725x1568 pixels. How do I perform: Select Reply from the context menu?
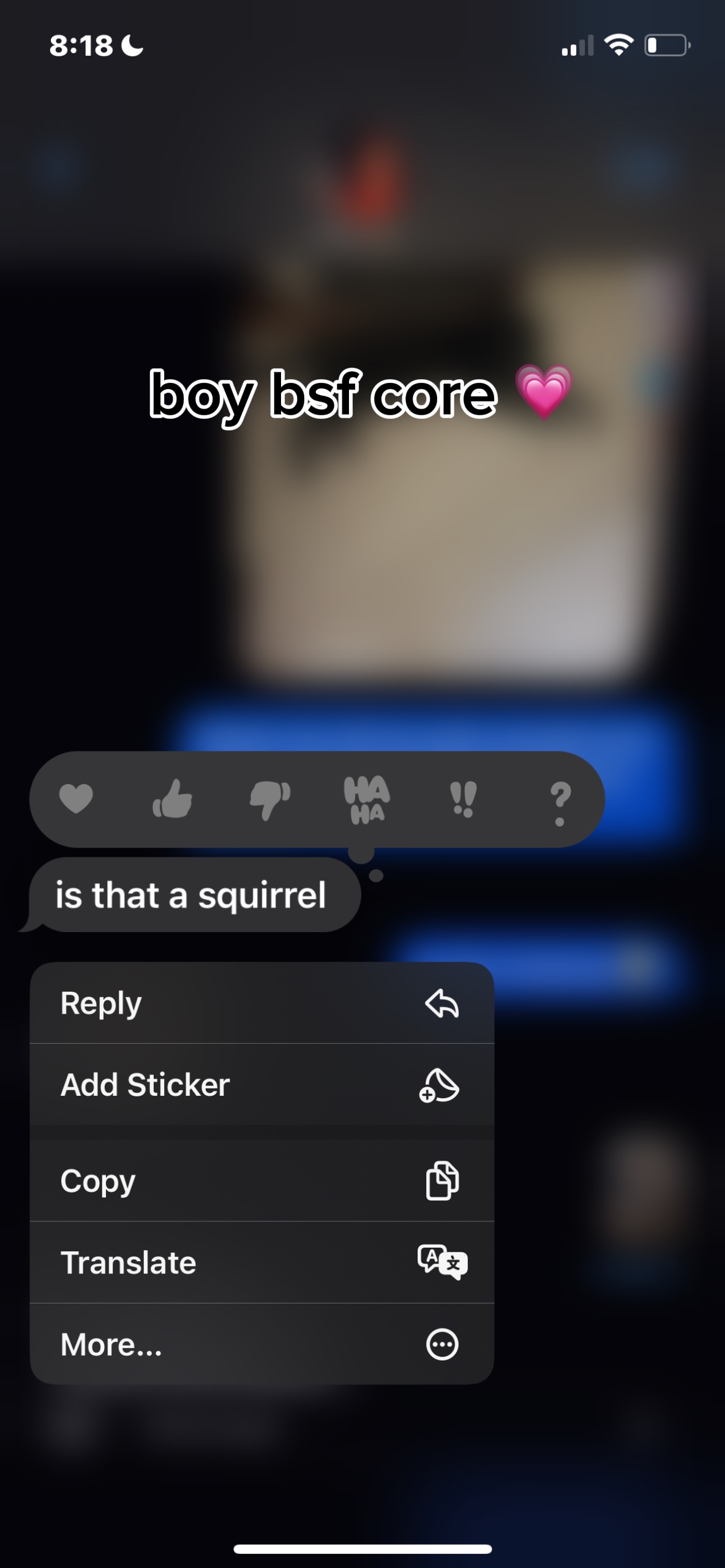(262, 1003)
